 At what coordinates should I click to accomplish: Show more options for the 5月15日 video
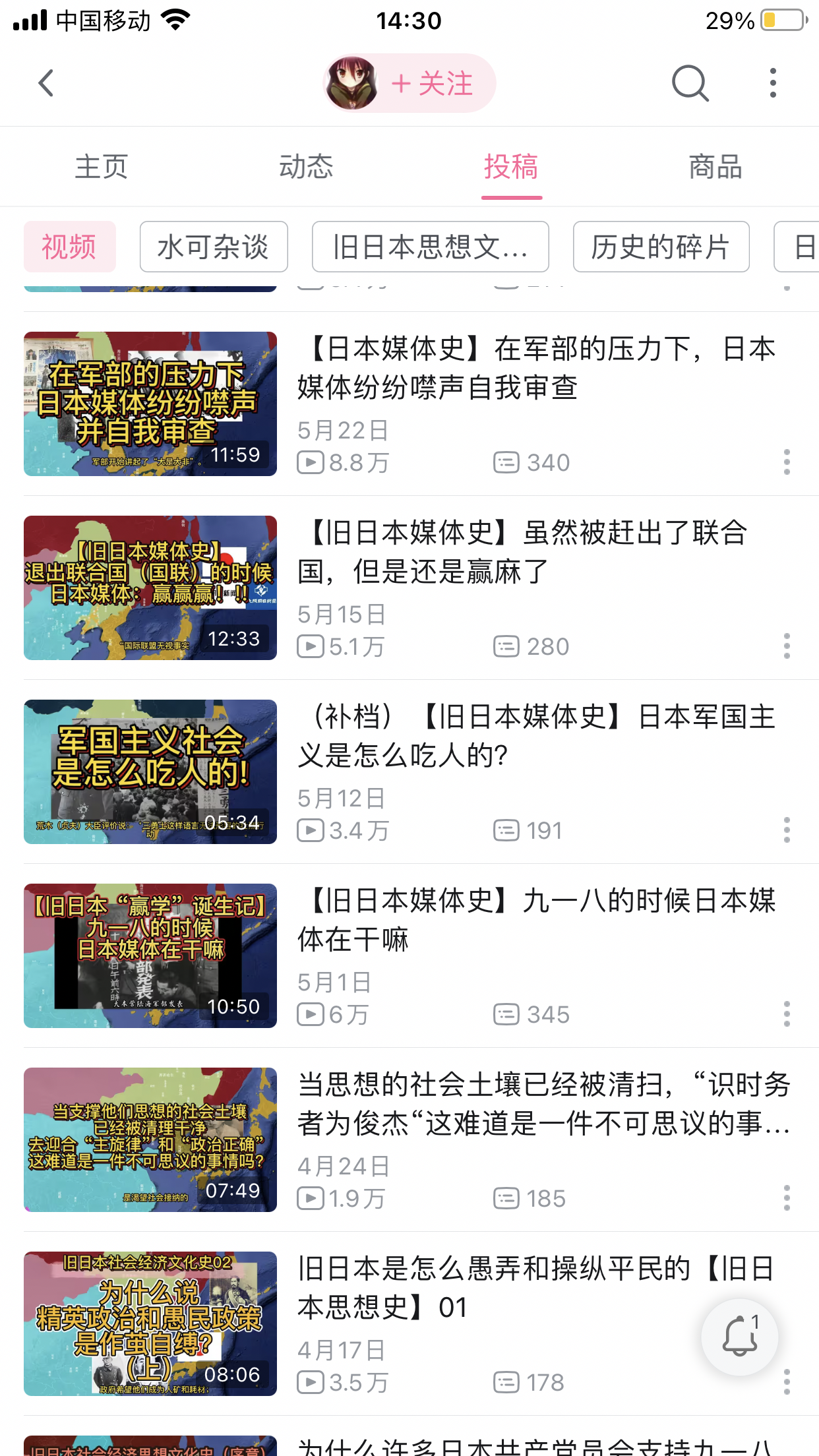tap(787, 646)
